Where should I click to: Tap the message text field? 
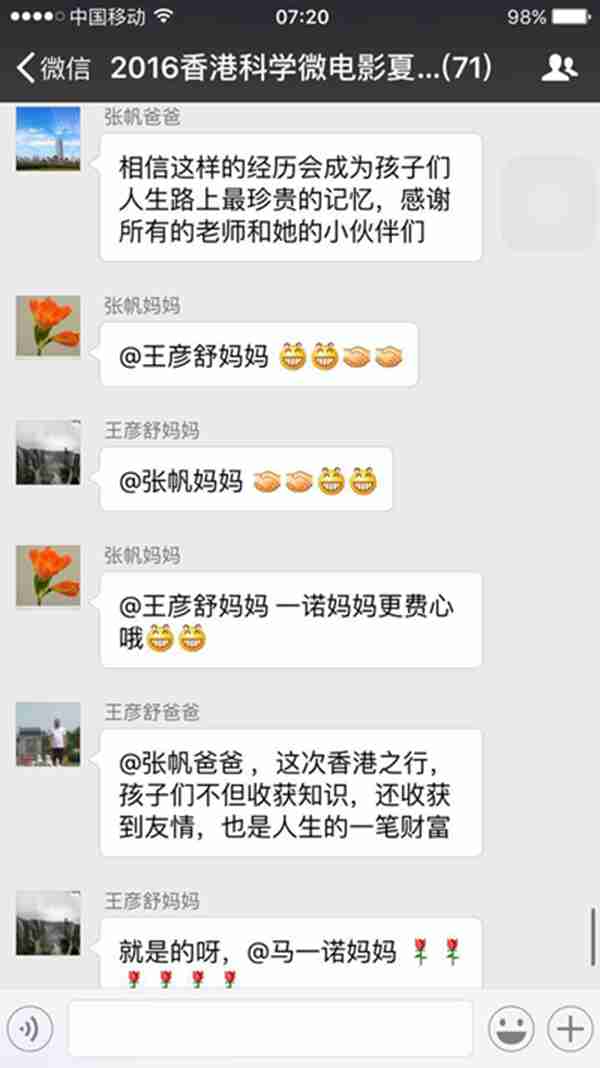tap(270, 1027)
